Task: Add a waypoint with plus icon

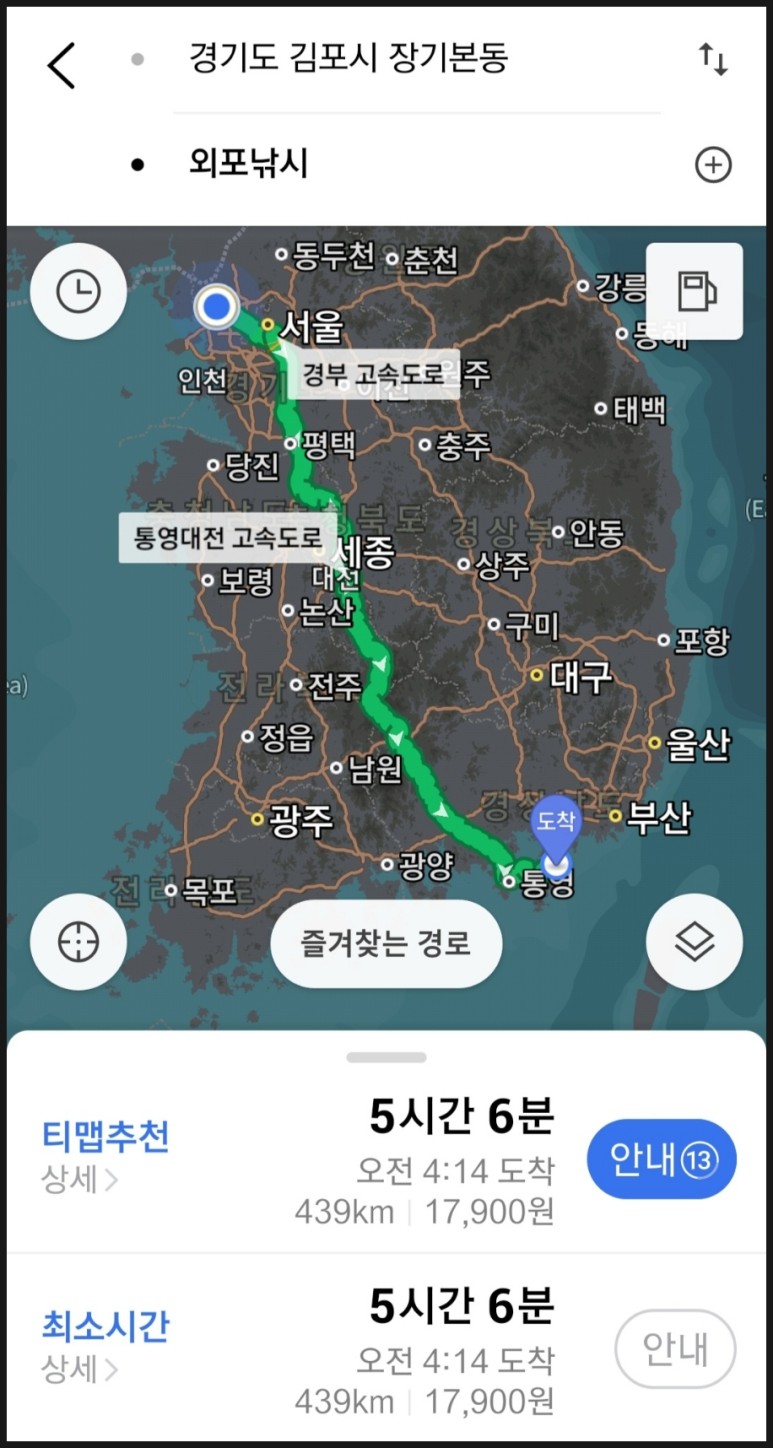Action: tap(713, 165)
